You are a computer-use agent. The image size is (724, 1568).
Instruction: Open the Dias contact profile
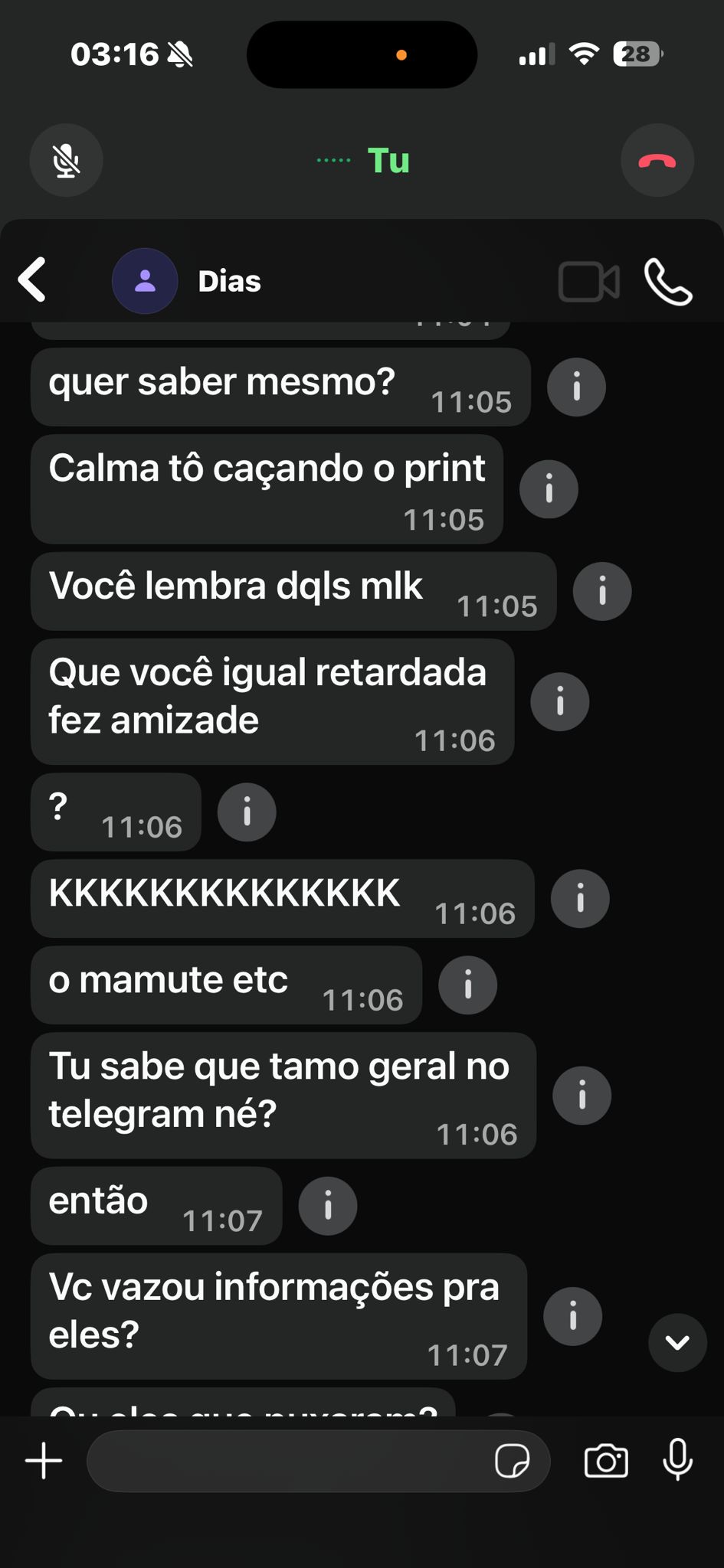click(229, 281)
